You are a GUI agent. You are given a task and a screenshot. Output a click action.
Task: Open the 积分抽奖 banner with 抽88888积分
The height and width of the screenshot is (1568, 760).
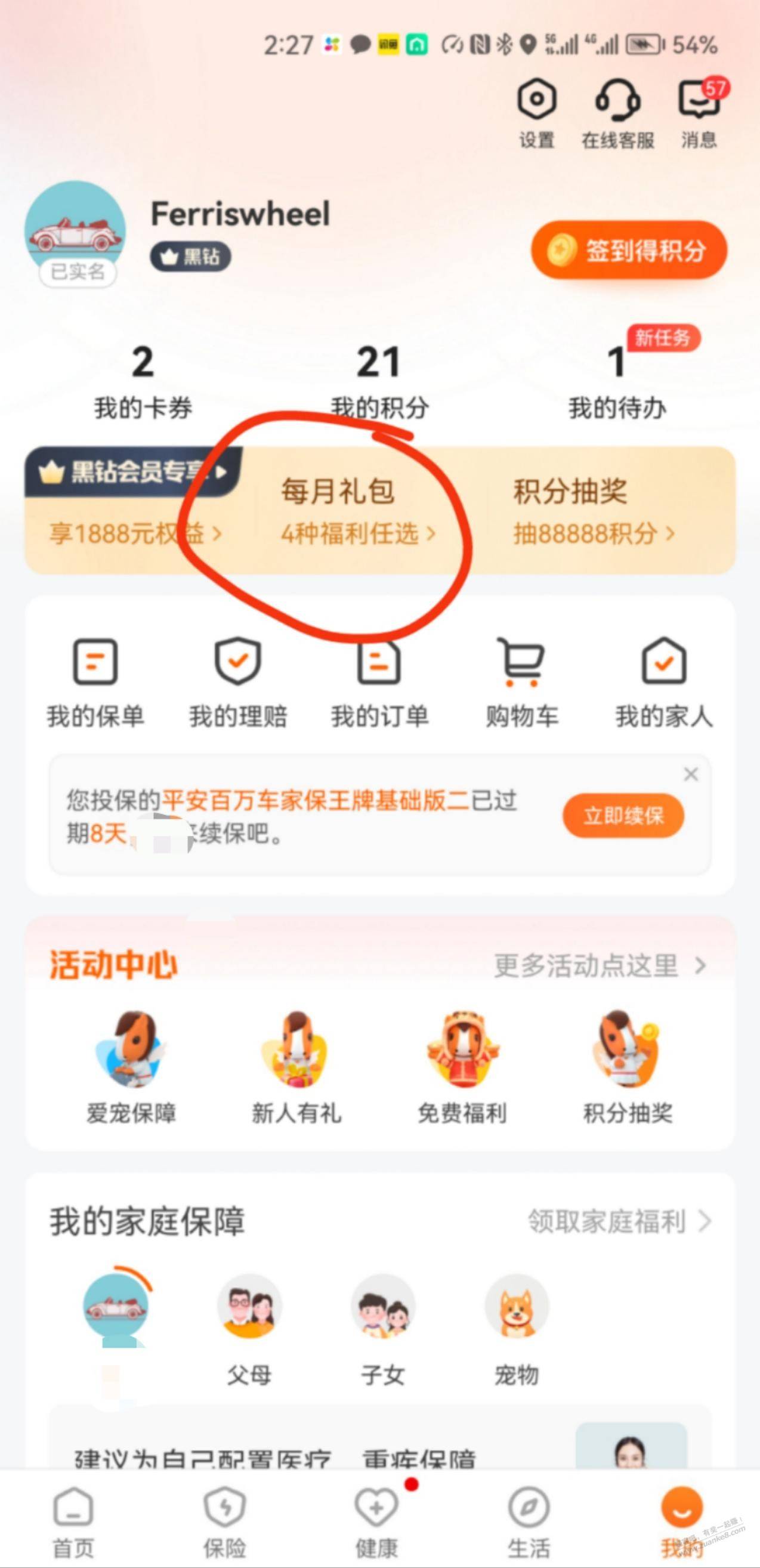[x=594, y=511]
